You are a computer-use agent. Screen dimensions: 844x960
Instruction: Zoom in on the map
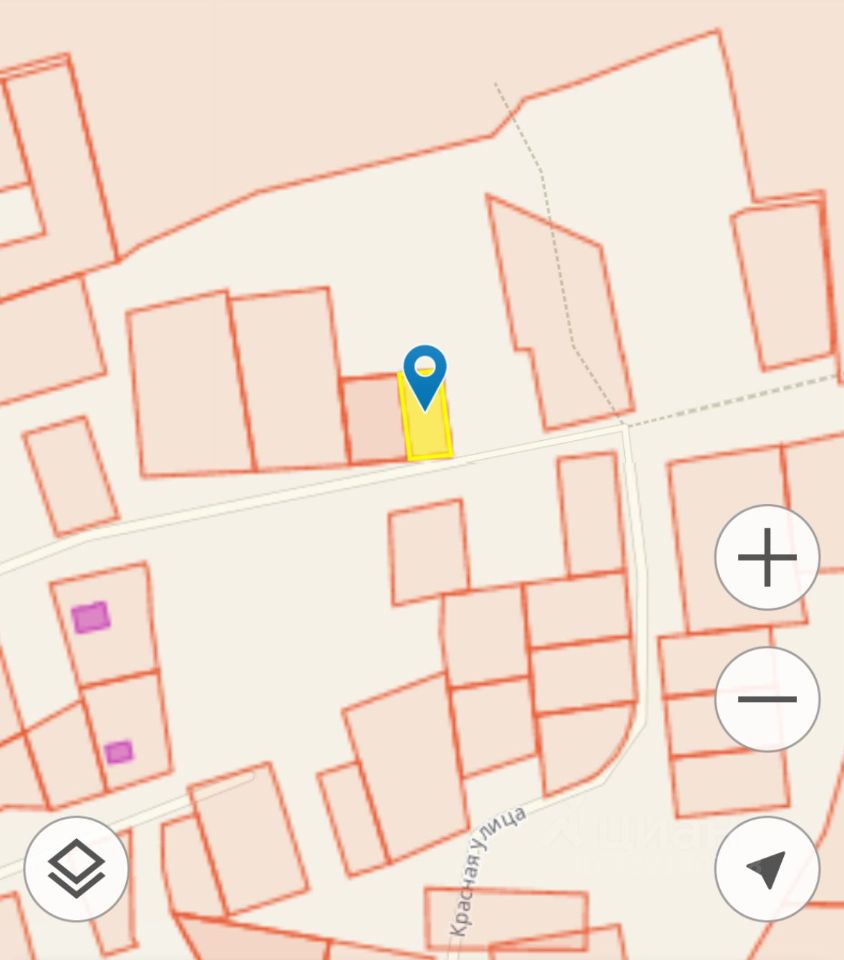coord(767,558)
